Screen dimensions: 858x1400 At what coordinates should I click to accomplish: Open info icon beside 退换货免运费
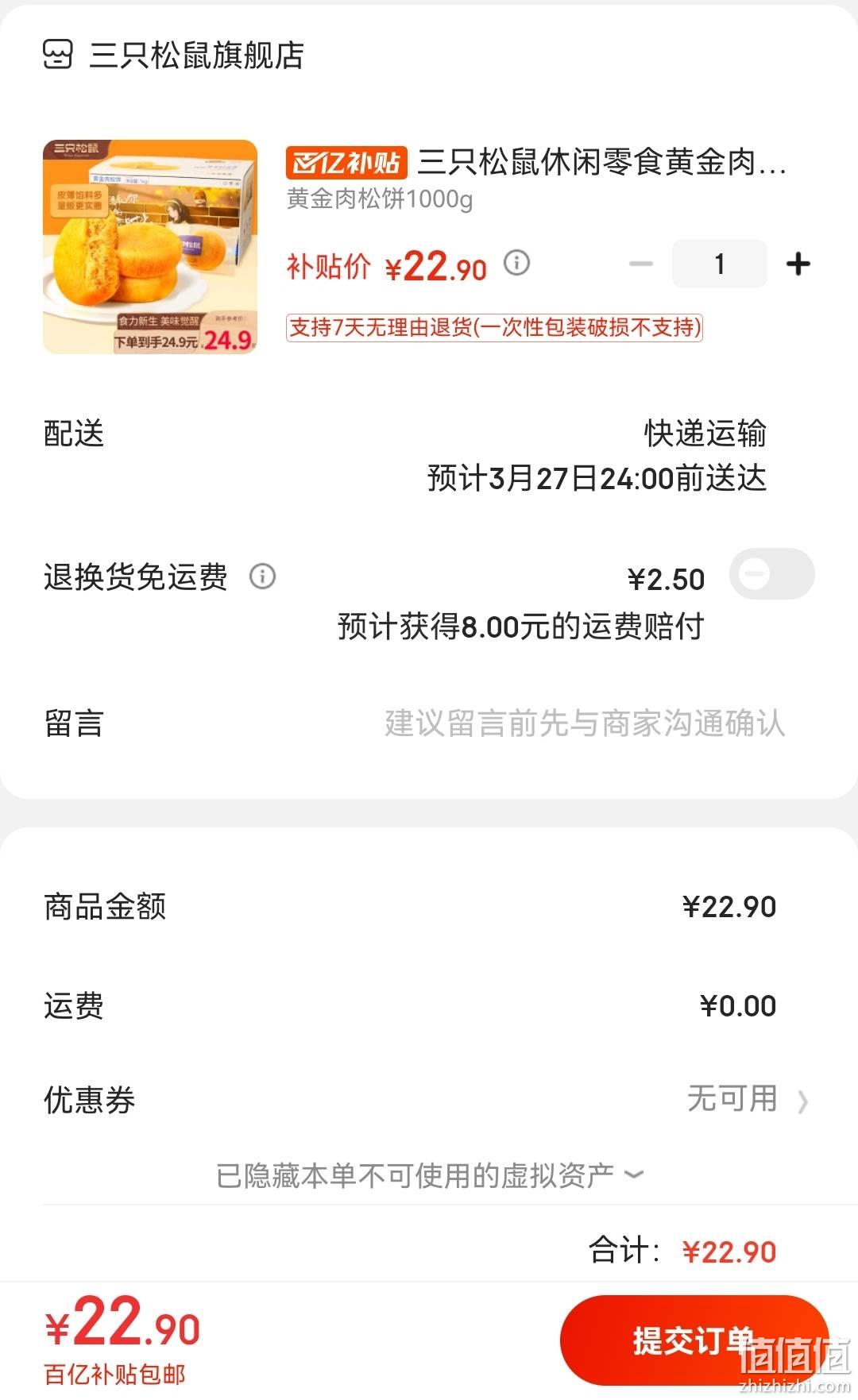[262, 576]
